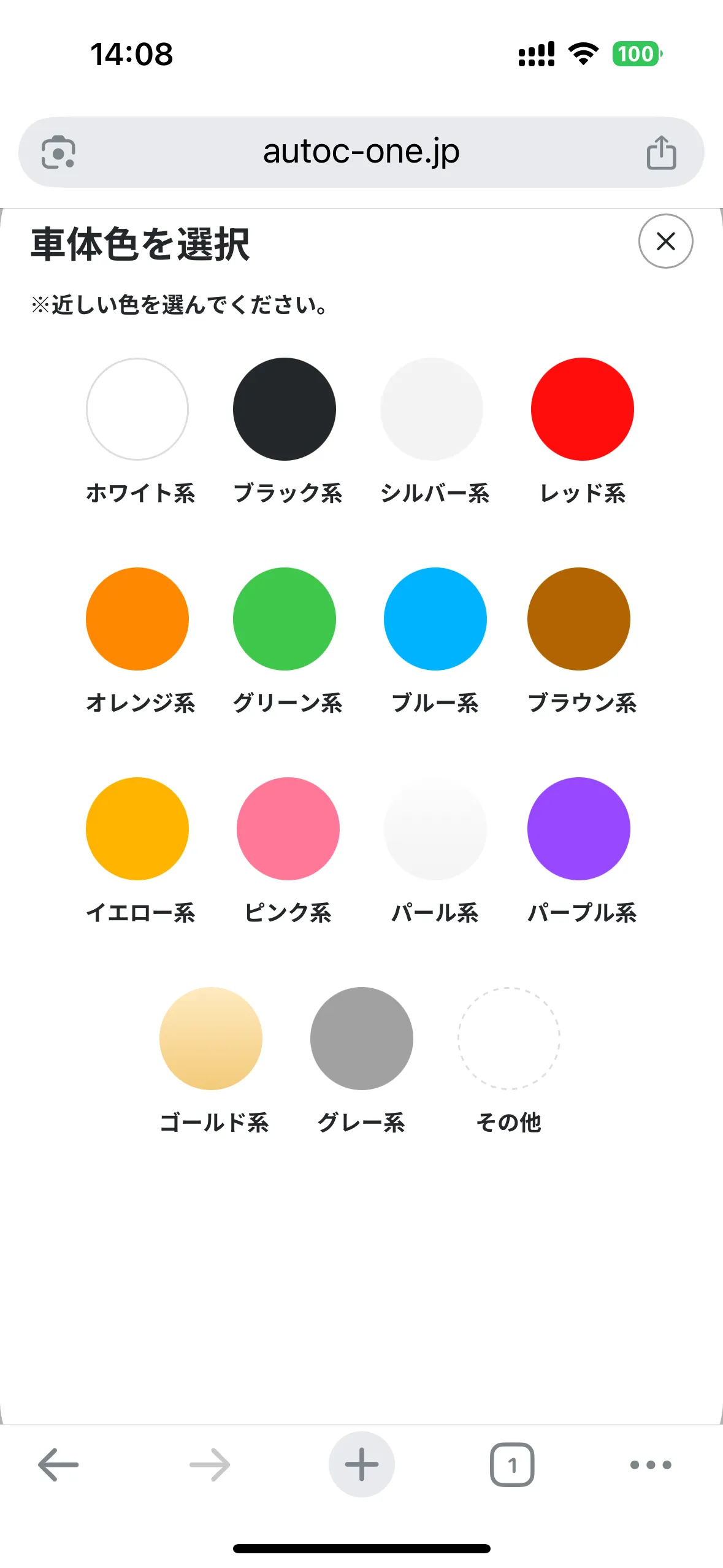
Task: Tap the share icon next to the URL
Action: tap(660, 152)
